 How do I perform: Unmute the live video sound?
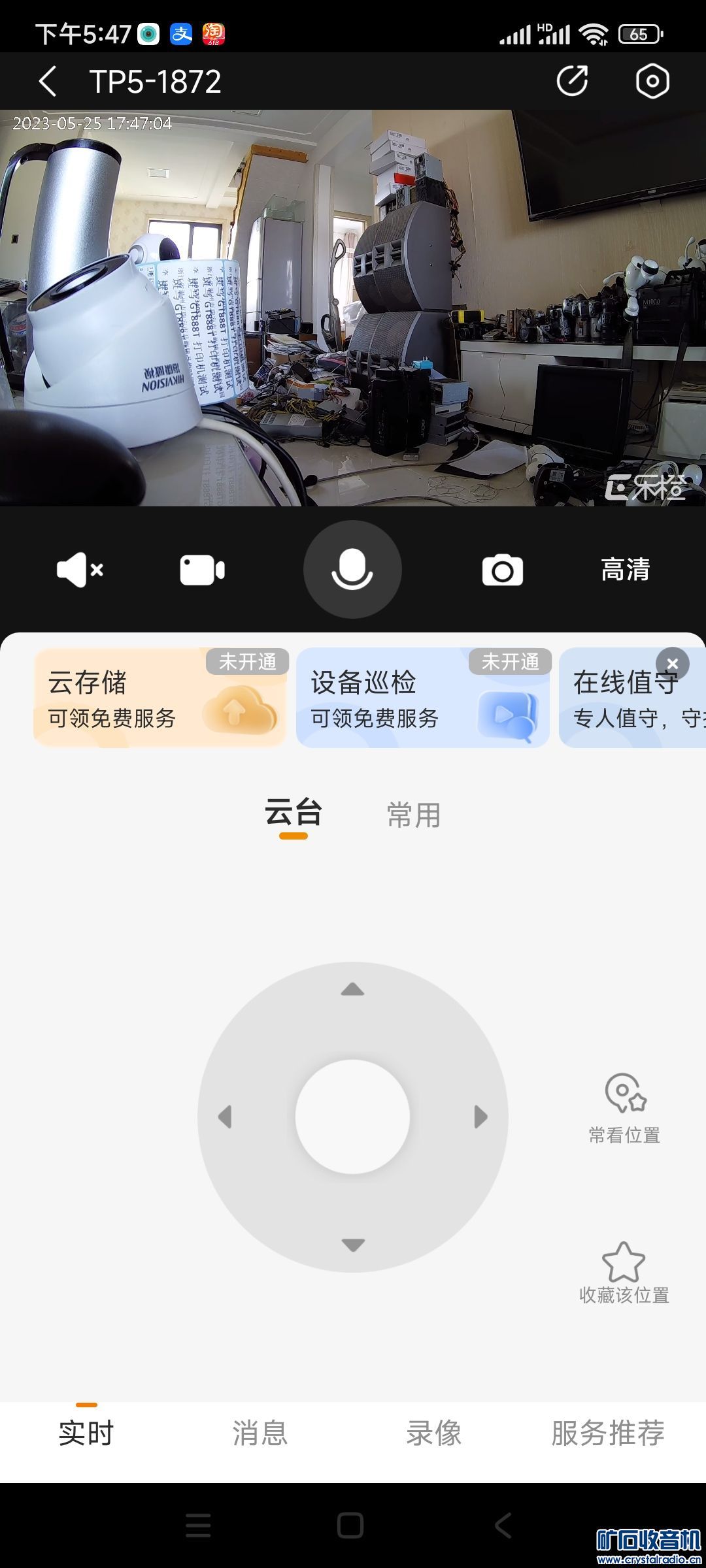point(80,570)
